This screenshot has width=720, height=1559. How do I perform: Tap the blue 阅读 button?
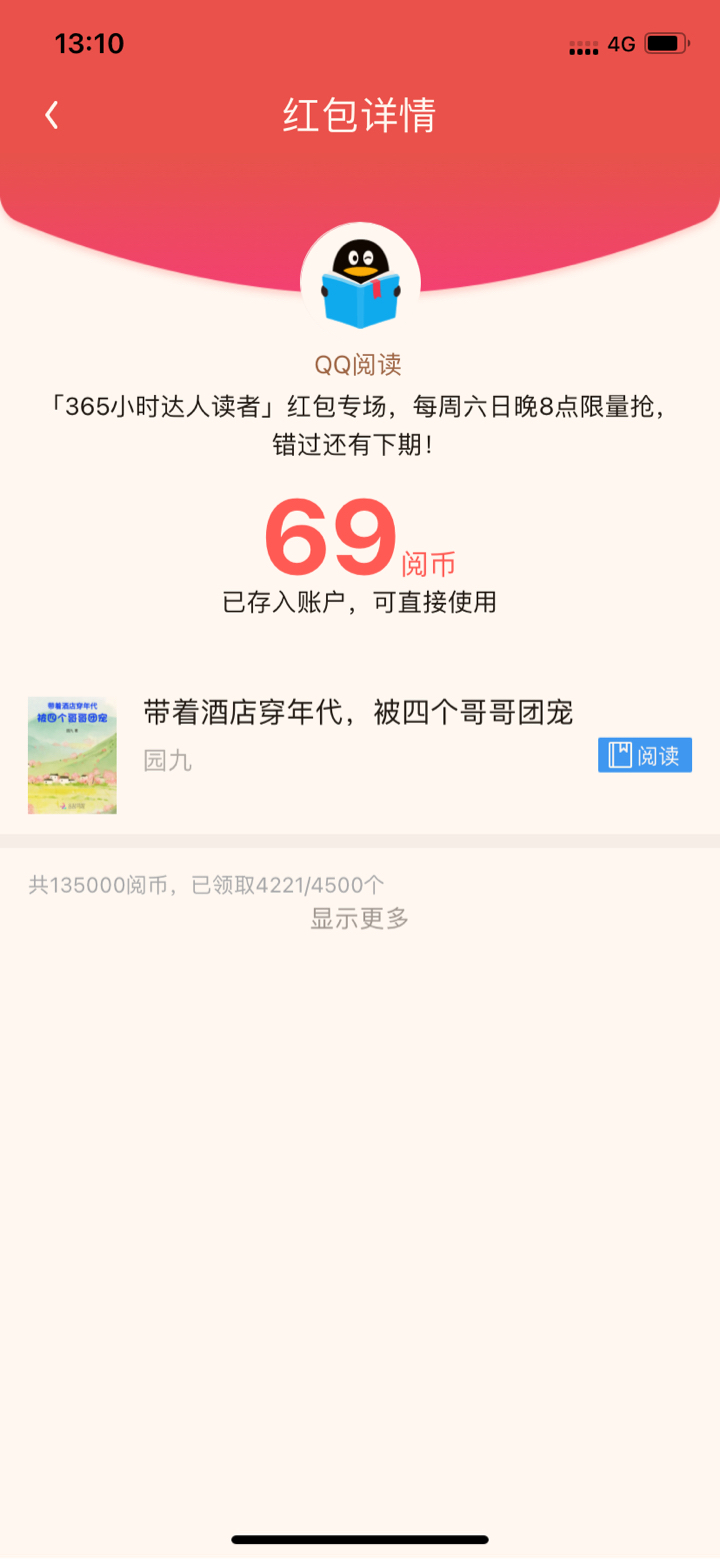click(645, 755)
